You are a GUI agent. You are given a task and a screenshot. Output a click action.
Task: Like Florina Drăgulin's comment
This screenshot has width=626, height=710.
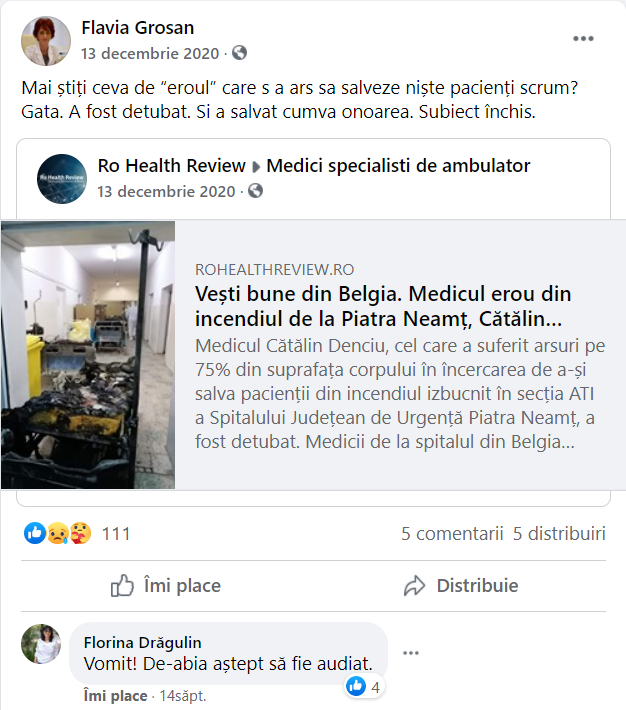point(115,696)
